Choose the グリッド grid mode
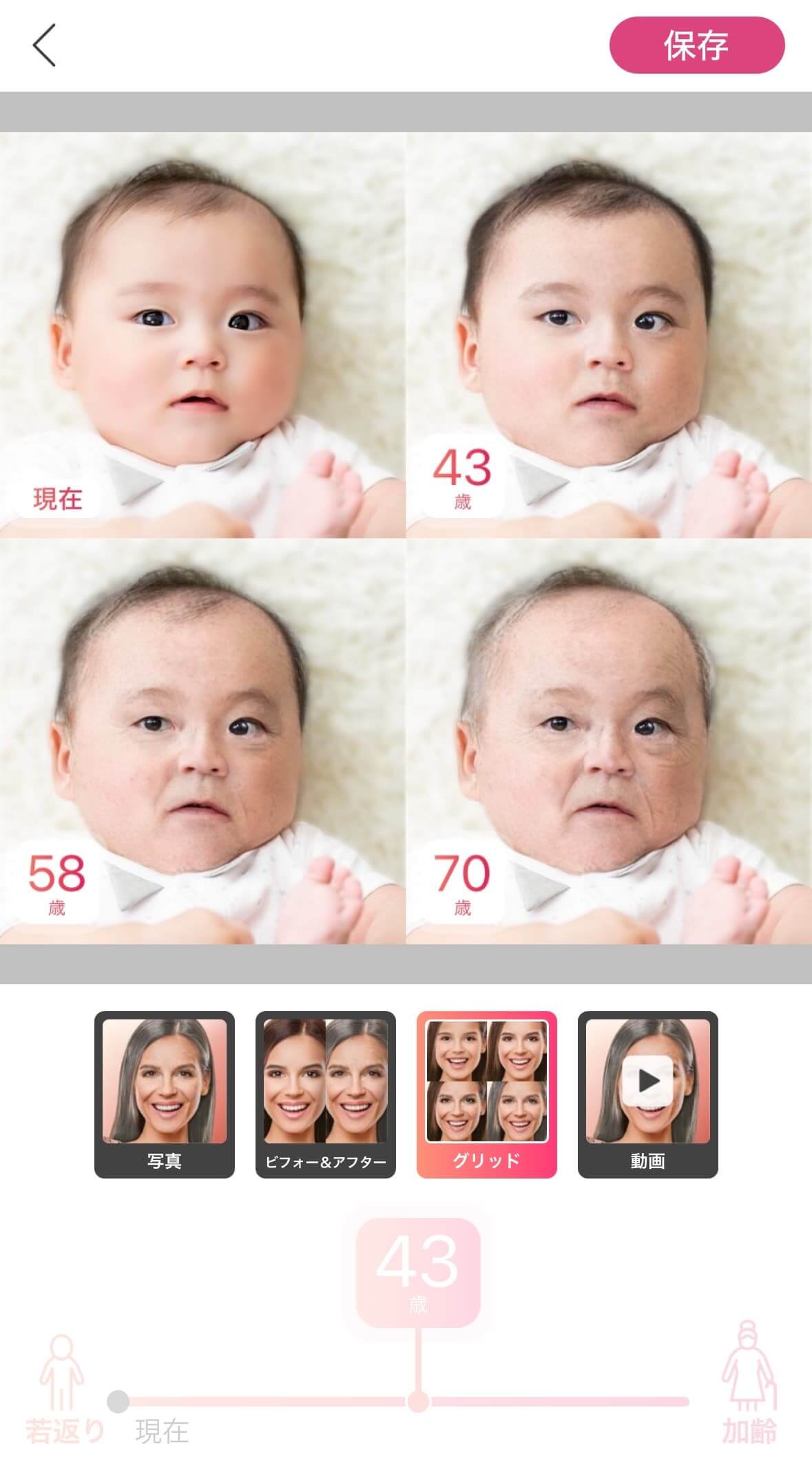 [486, 1094]
